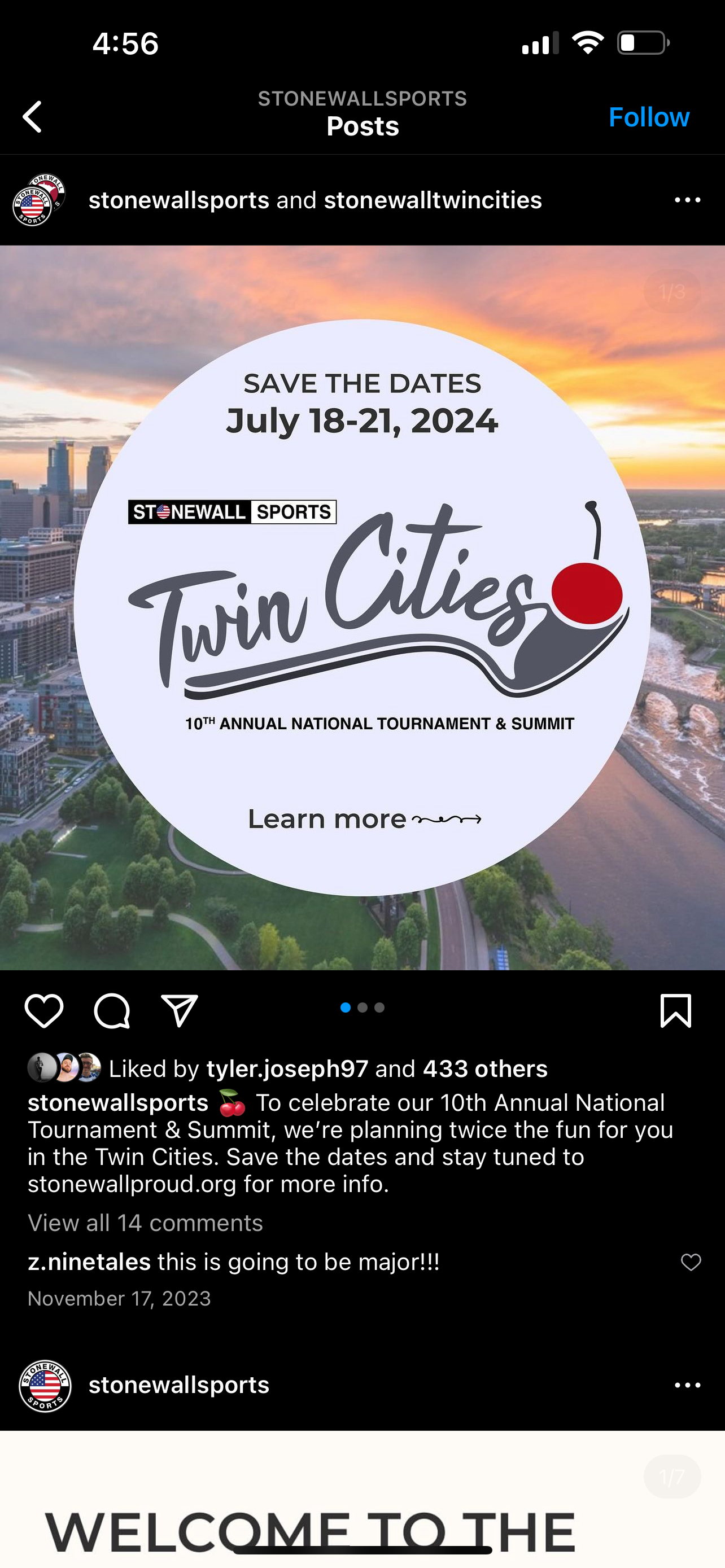Open options menu for the second stonewallsports post
This screenshot has width=725, height=1568.
[688, 1385]
